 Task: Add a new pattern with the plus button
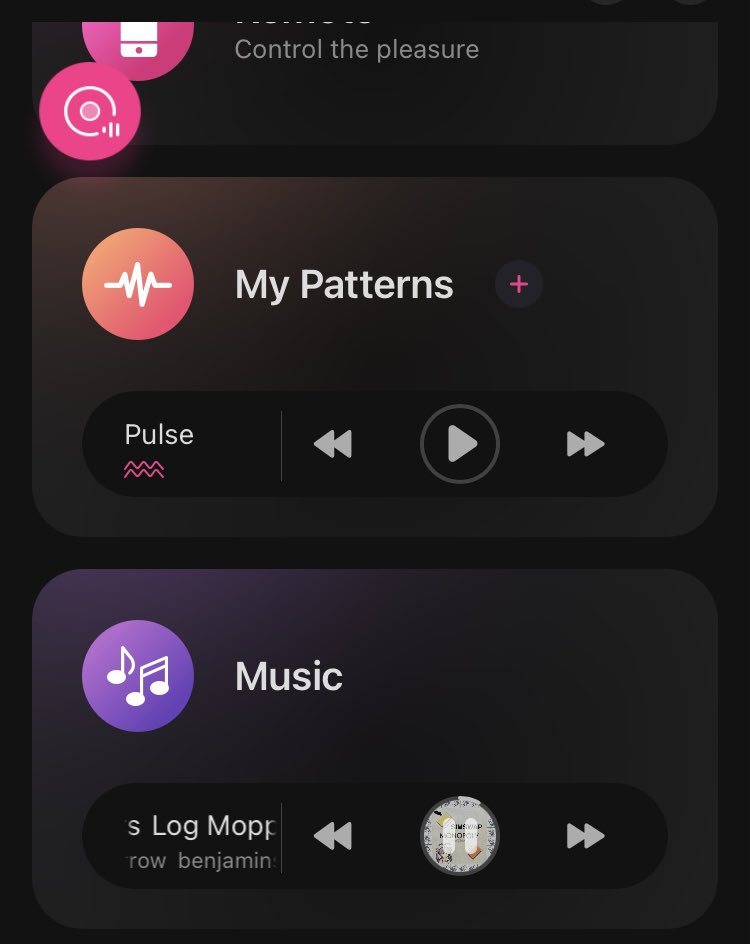519,285
